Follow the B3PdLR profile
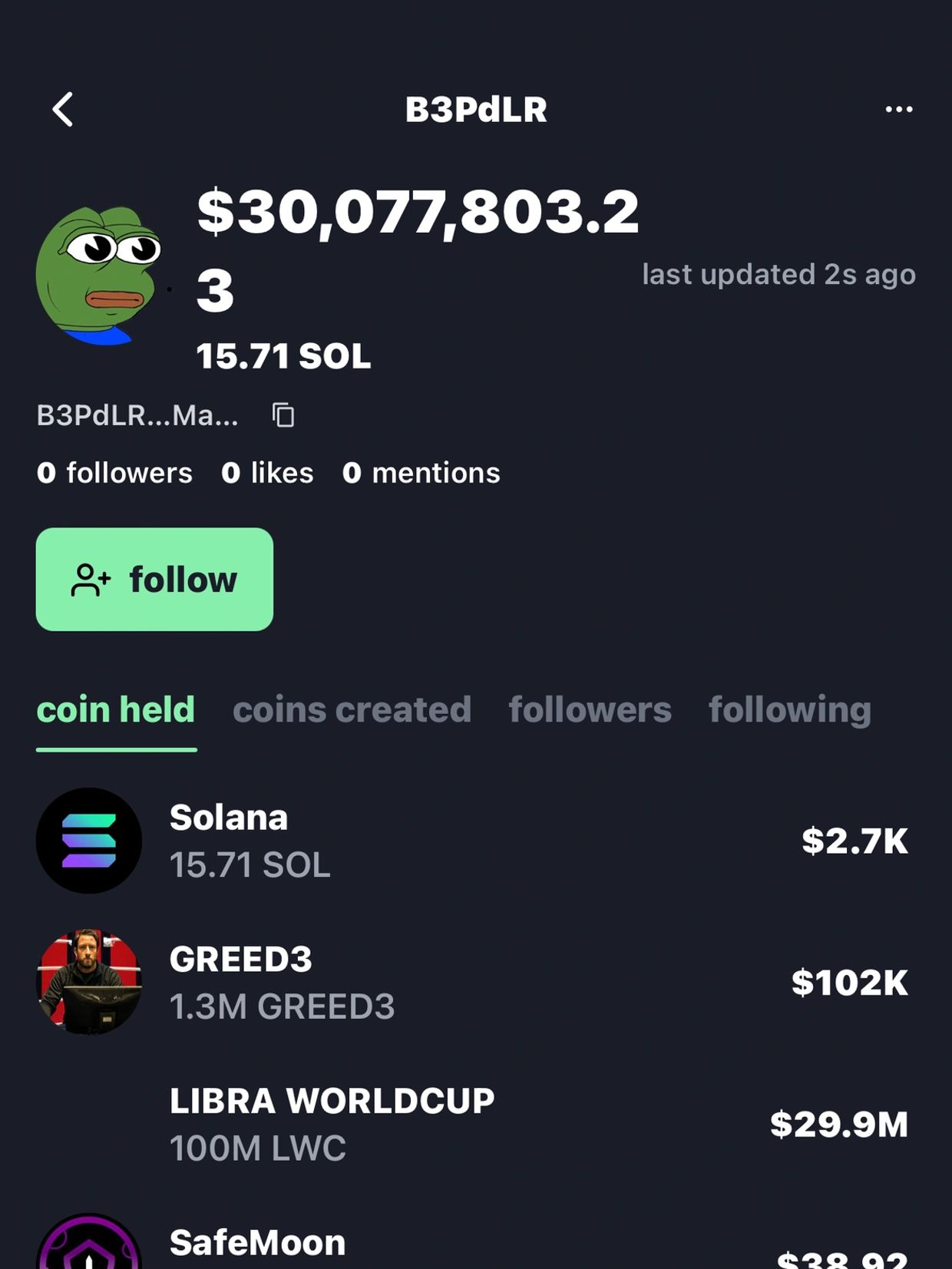Image resolution: width=952 pixels, height=1269 pixels. 154,580
